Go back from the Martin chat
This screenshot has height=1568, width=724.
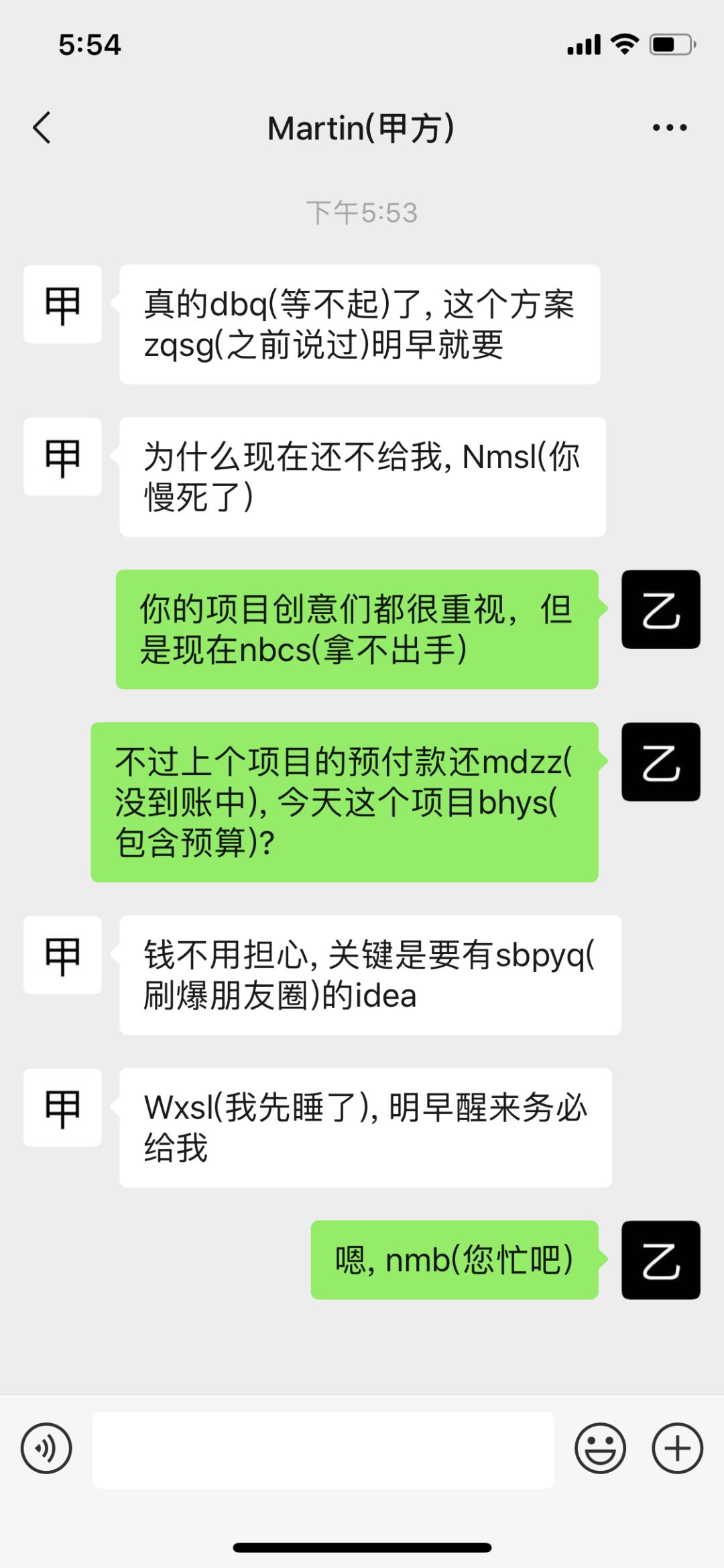click(42, 127)
